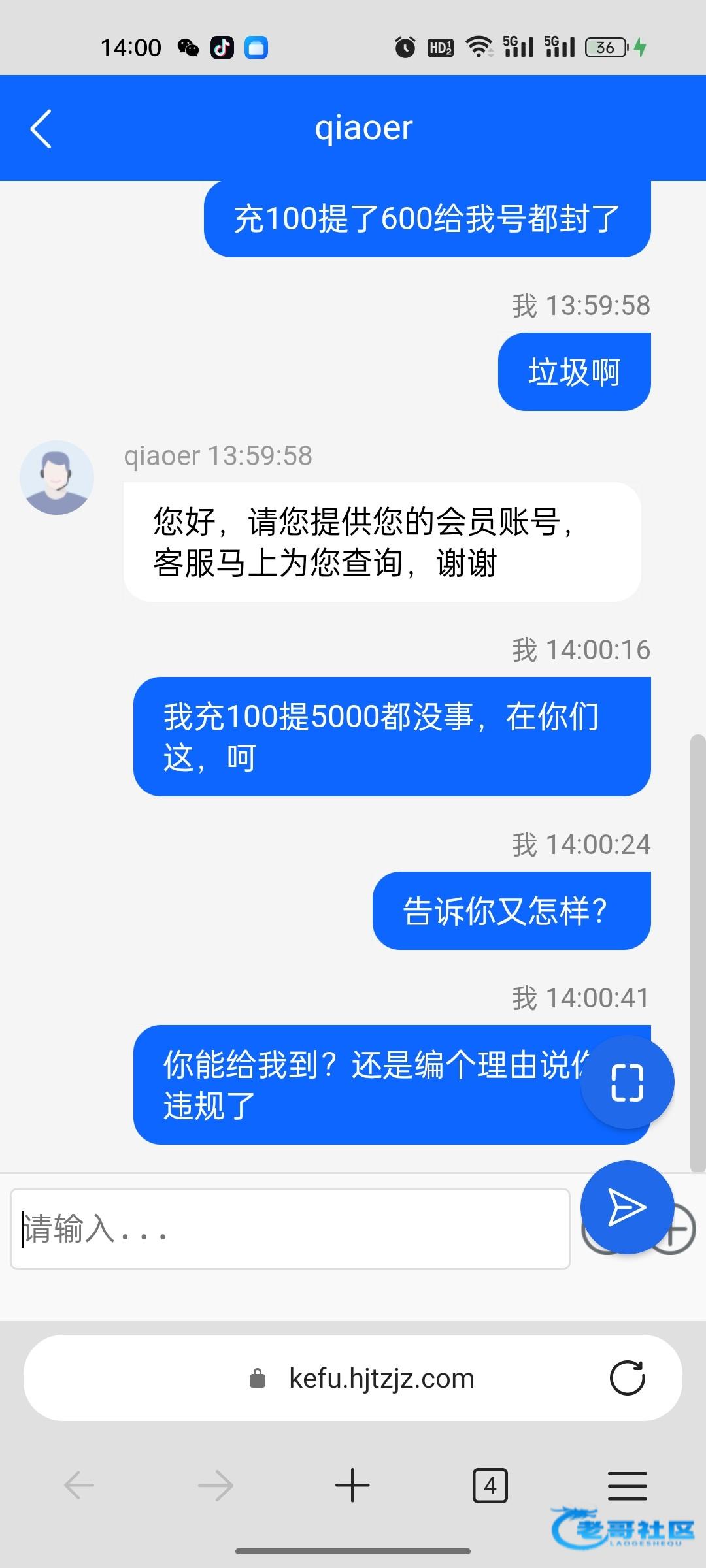Focus the 请输入 message input field
This screenshot has width=706, height=1568.
click(x=290, y=1229)
